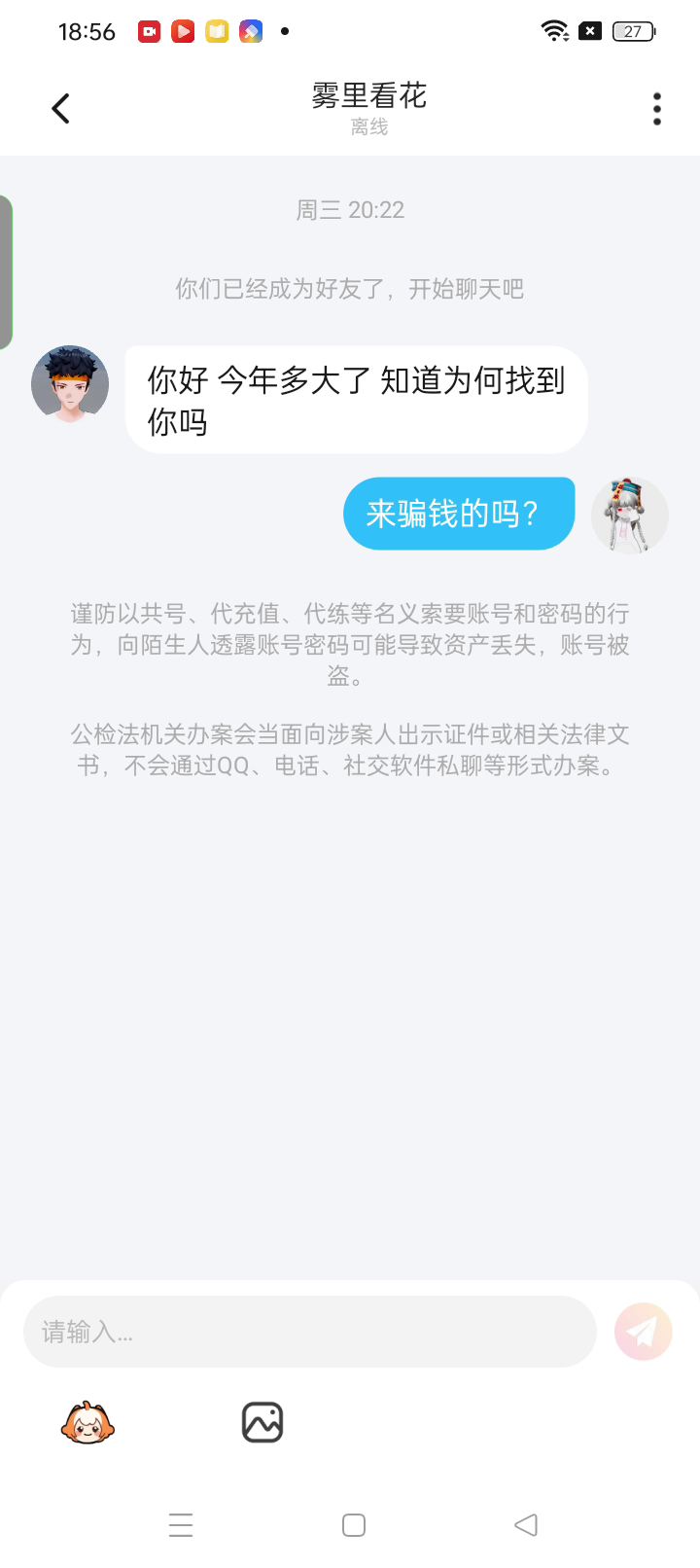700x1568 pixels.
Task: Open my own avatar beside 来骗钱的吗？
Action: (630, 515)
